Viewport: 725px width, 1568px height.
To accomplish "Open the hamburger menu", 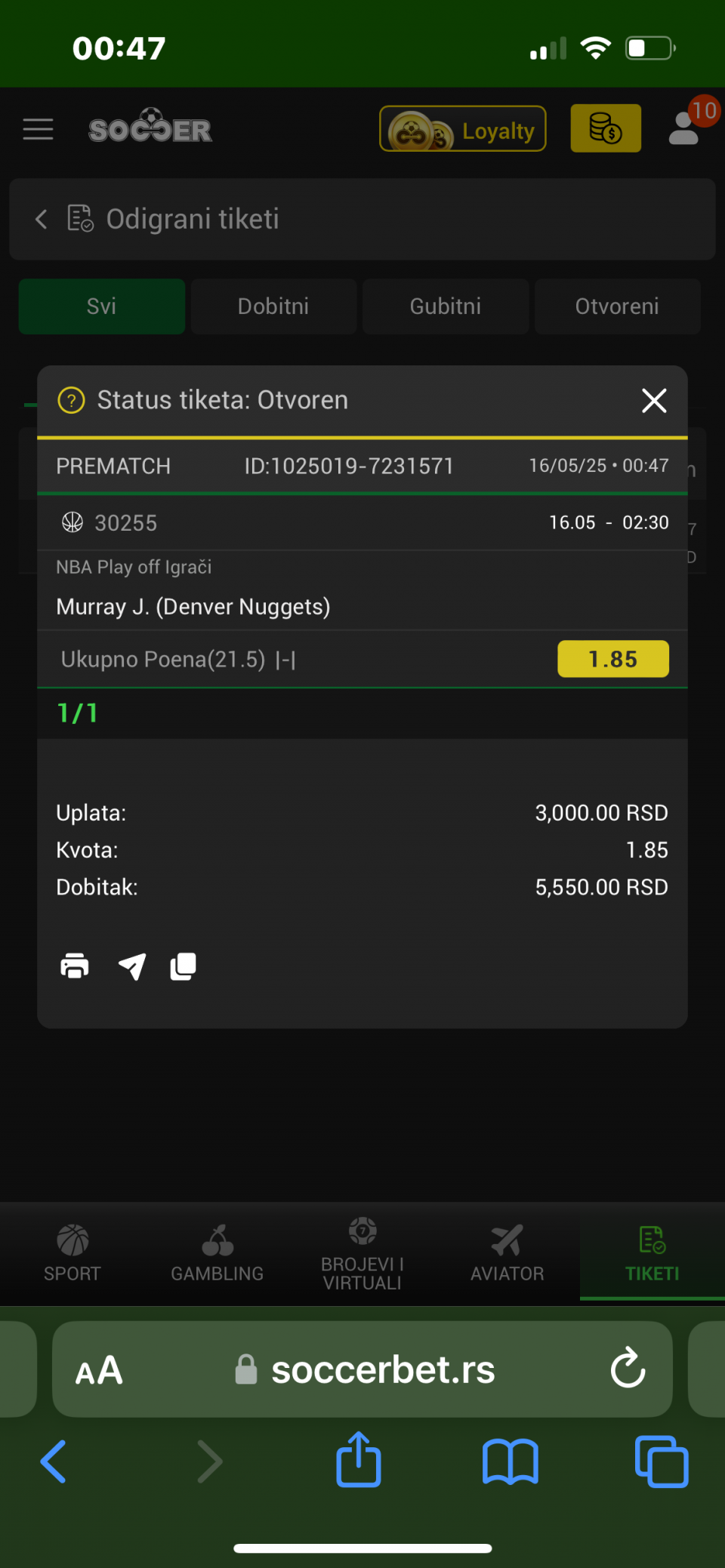I will (38, 129).
